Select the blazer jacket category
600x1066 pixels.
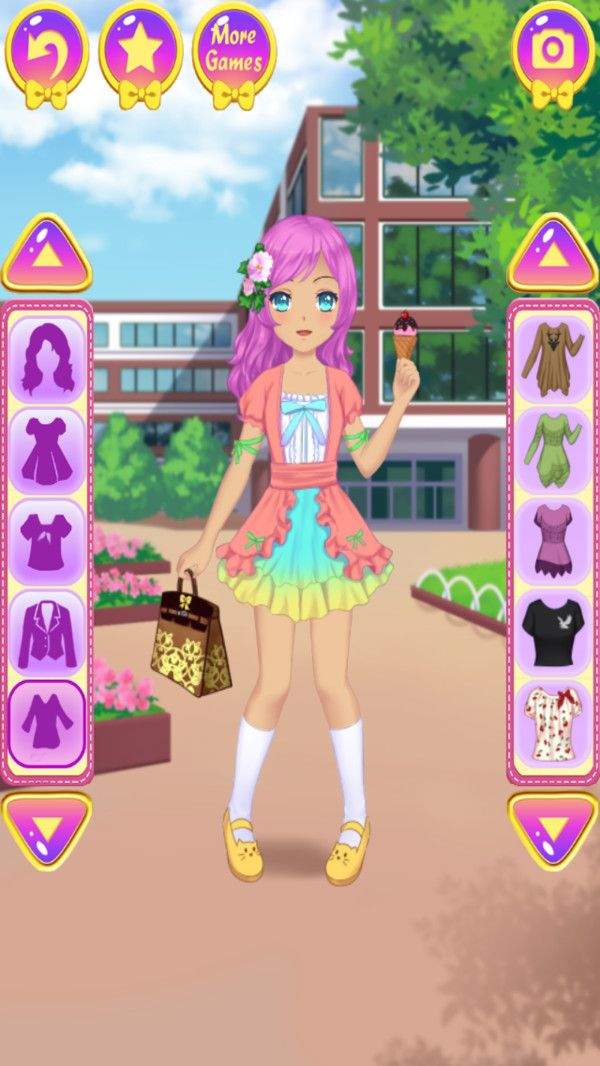tap(46, 633)
